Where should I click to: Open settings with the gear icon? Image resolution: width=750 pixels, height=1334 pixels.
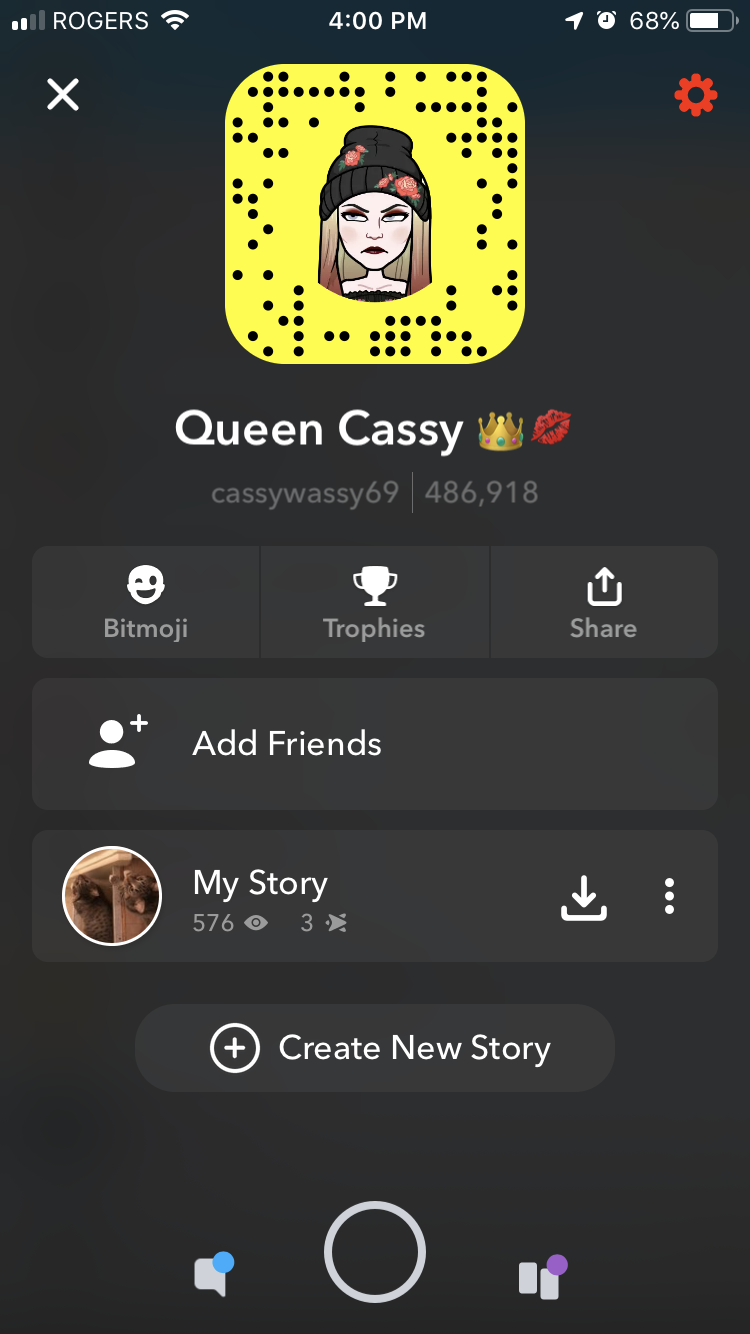695,96
